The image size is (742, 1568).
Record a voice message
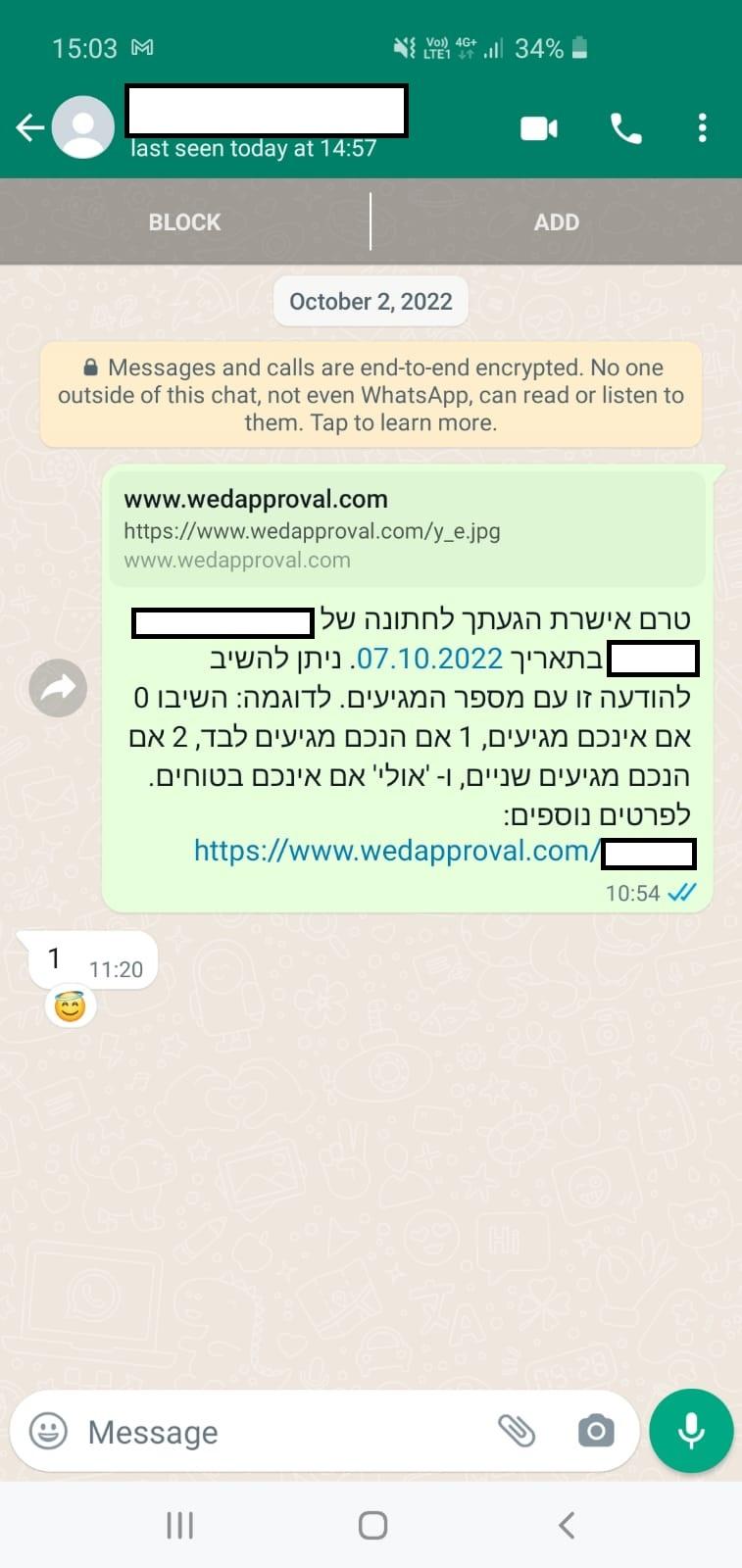pyautogui.click(x=691, y=1431)
